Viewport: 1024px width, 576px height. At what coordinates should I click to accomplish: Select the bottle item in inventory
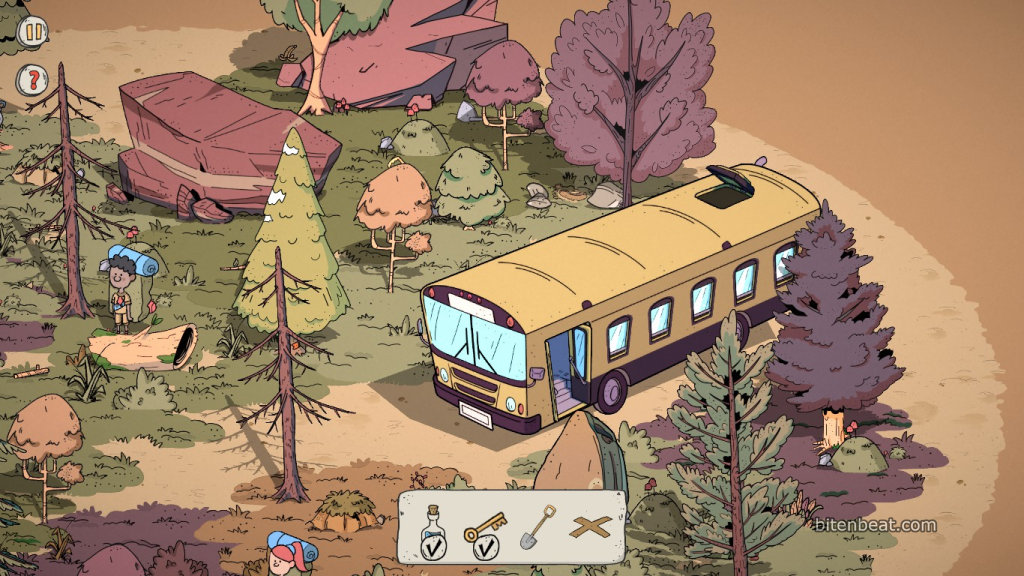coord(432,527)
